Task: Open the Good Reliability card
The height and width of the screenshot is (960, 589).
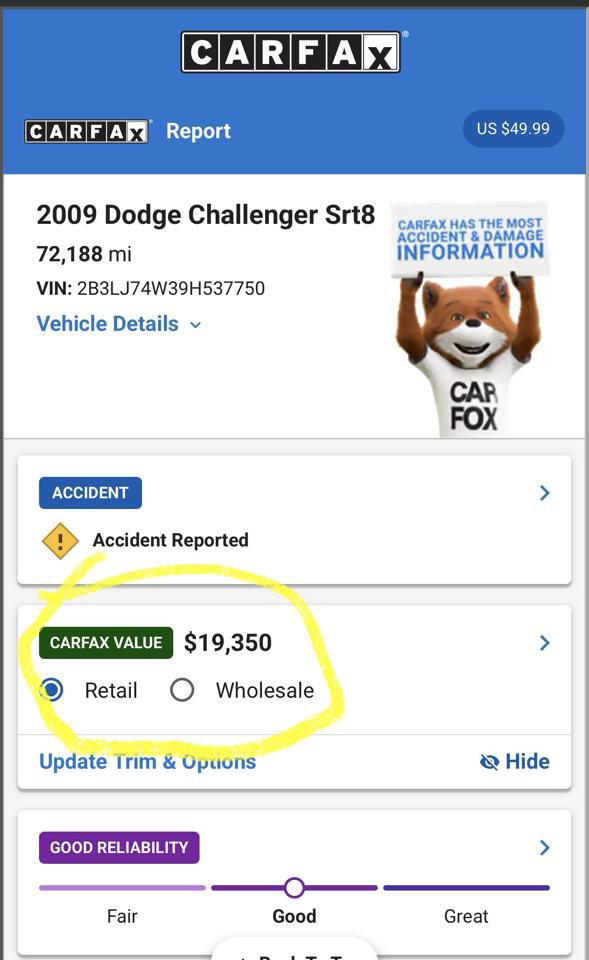Action: point(294,882)
